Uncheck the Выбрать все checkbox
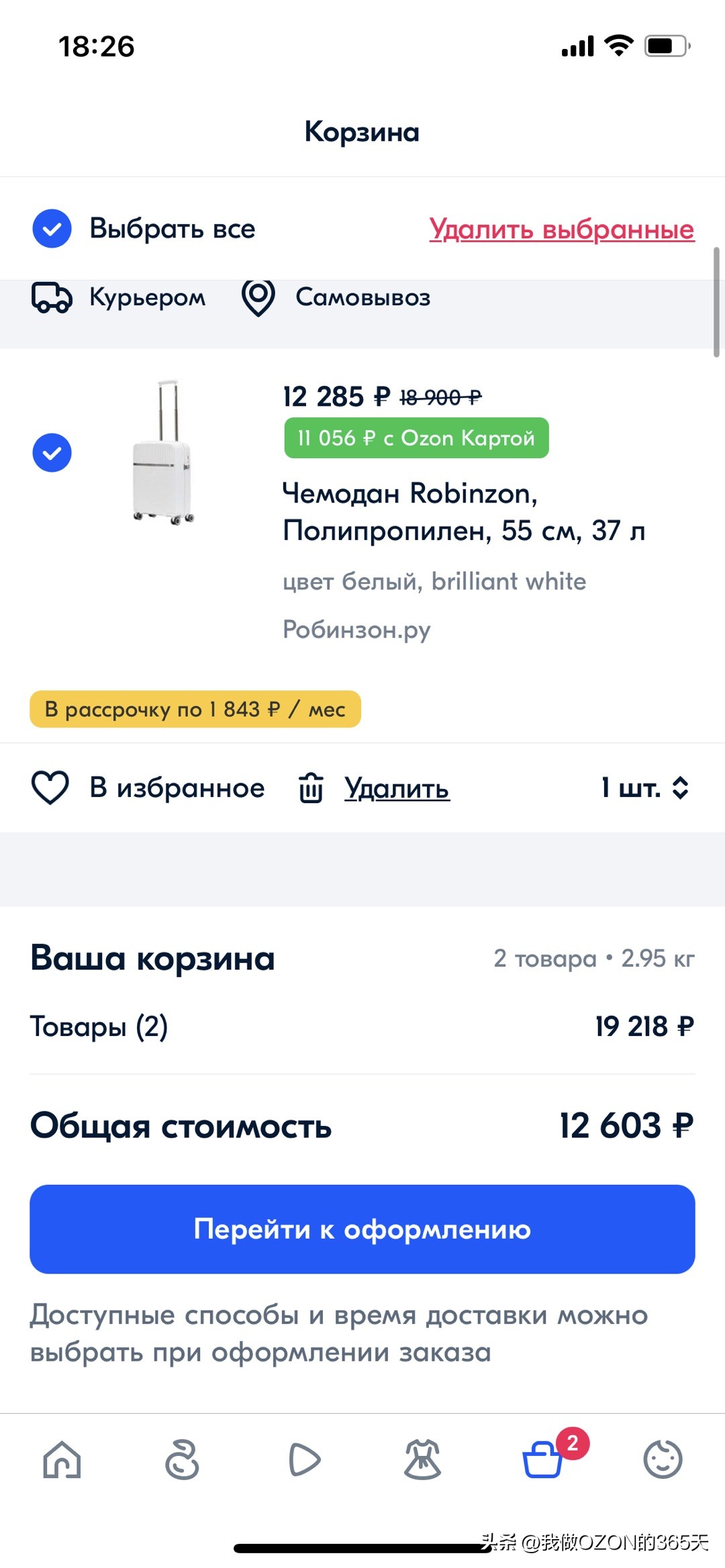Screen dimensions: 725x1568 pyautogui.click(x=52, y=228)
